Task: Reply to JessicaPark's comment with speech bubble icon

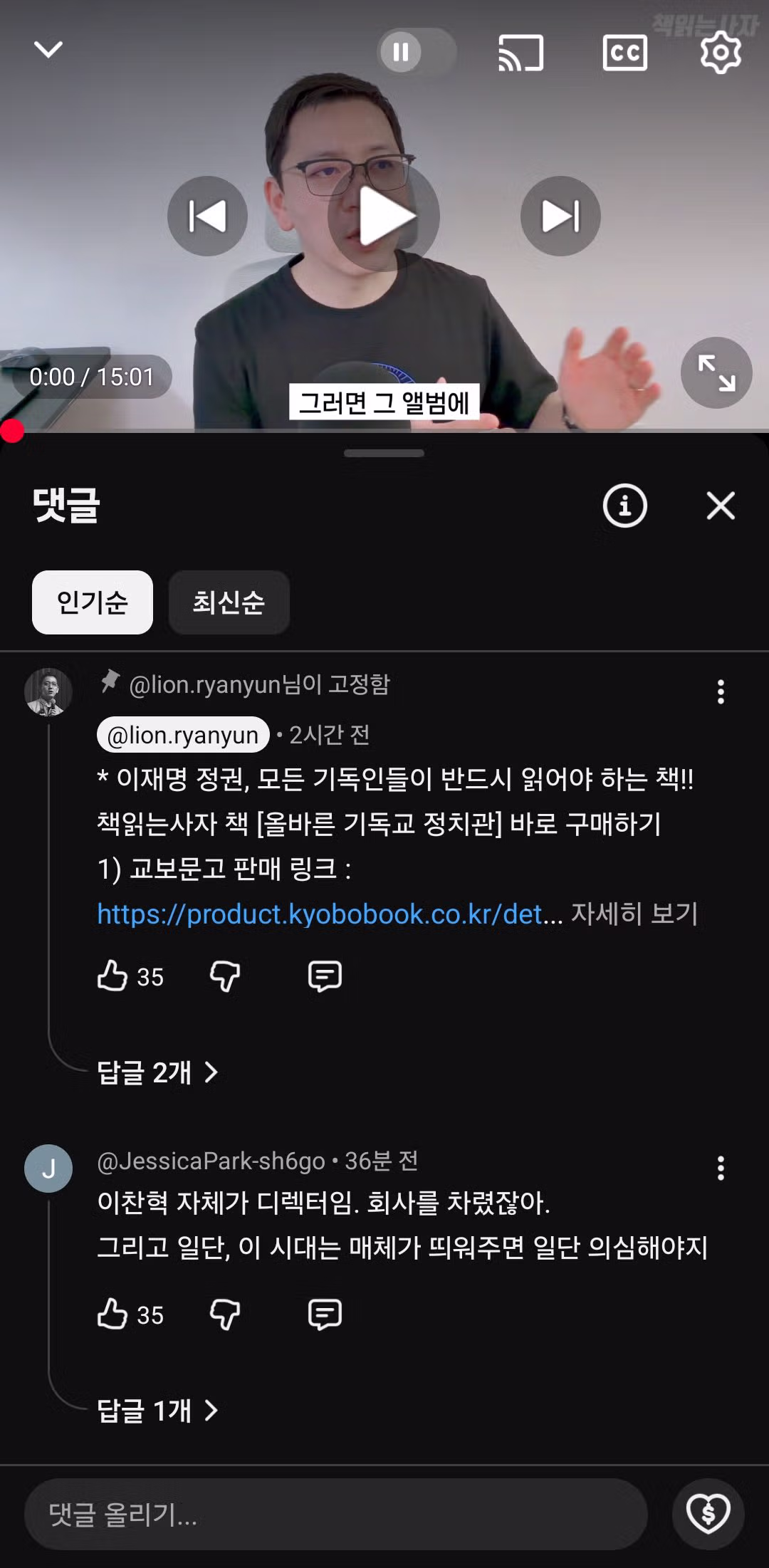Action: pos(325,1314)
